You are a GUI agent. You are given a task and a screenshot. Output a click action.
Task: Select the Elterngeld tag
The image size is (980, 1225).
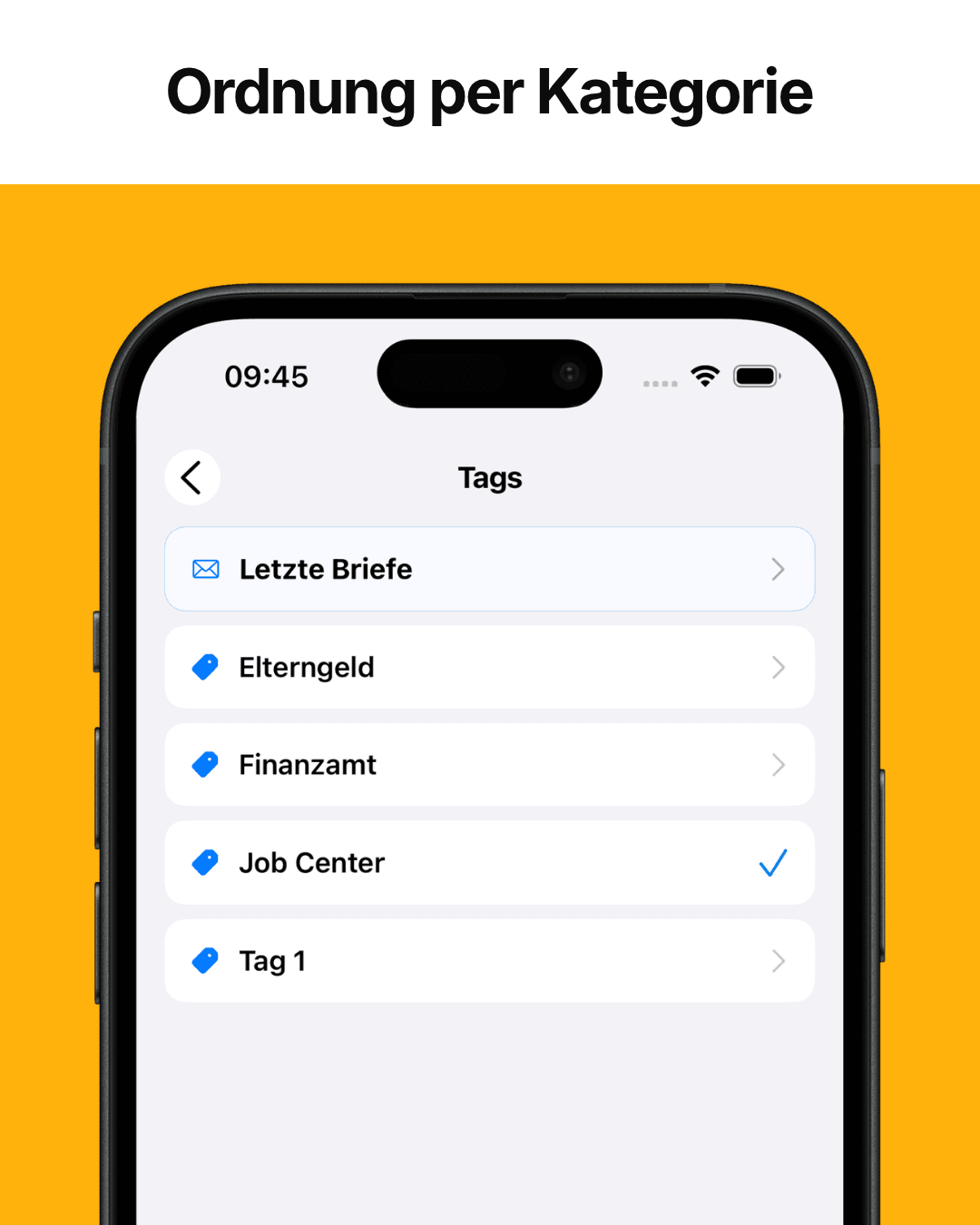490,667
